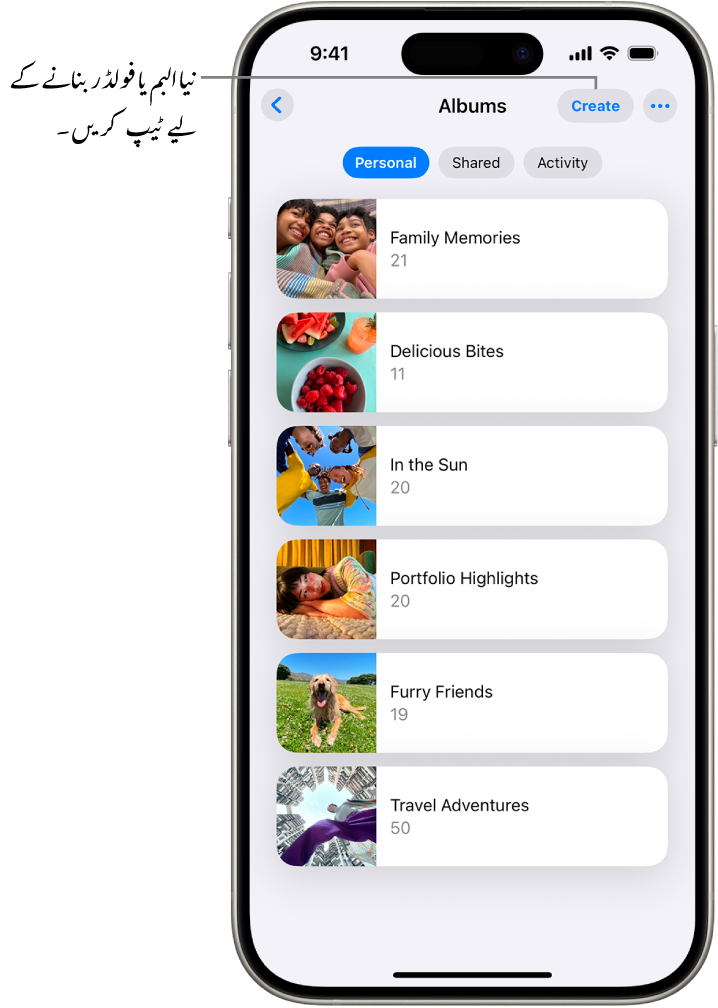Open the Delicious Bites album
This screenshot has height=1008, width=718.
472,362
